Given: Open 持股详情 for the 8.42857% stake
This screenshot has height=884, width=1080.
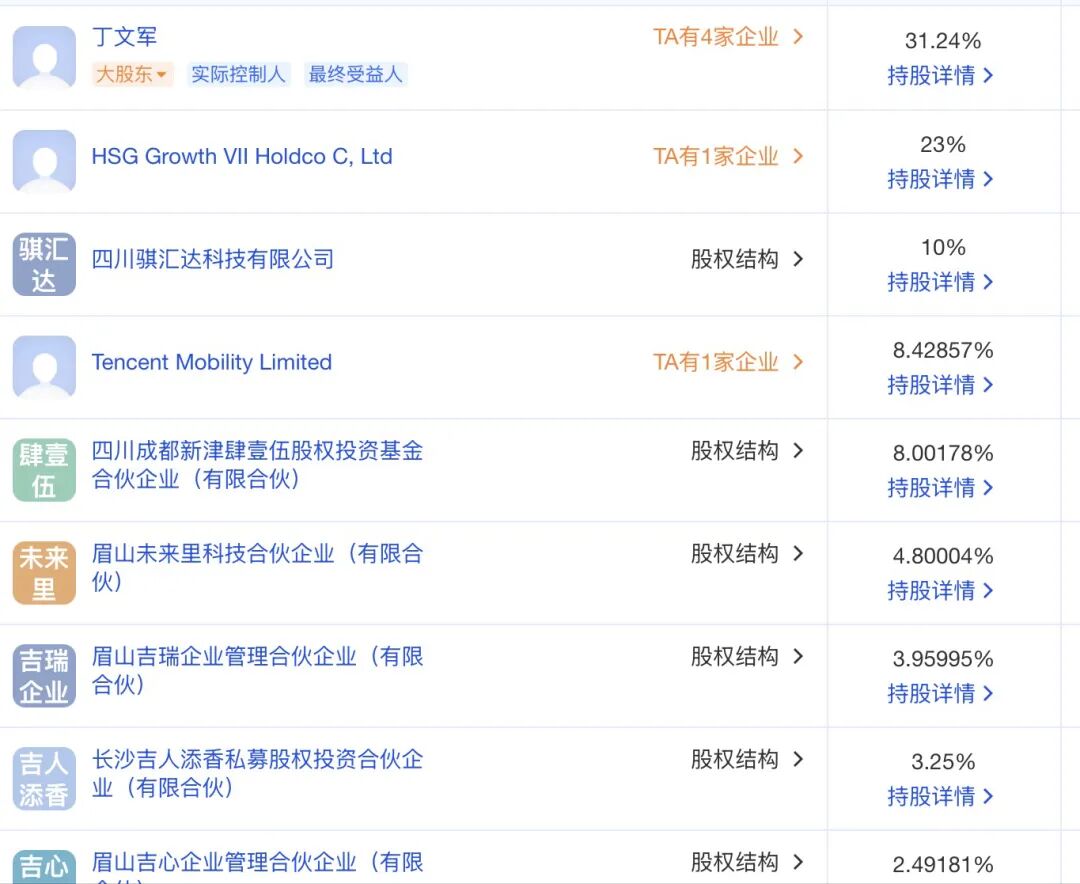Looking at the screenshot, I should point(940,385).
